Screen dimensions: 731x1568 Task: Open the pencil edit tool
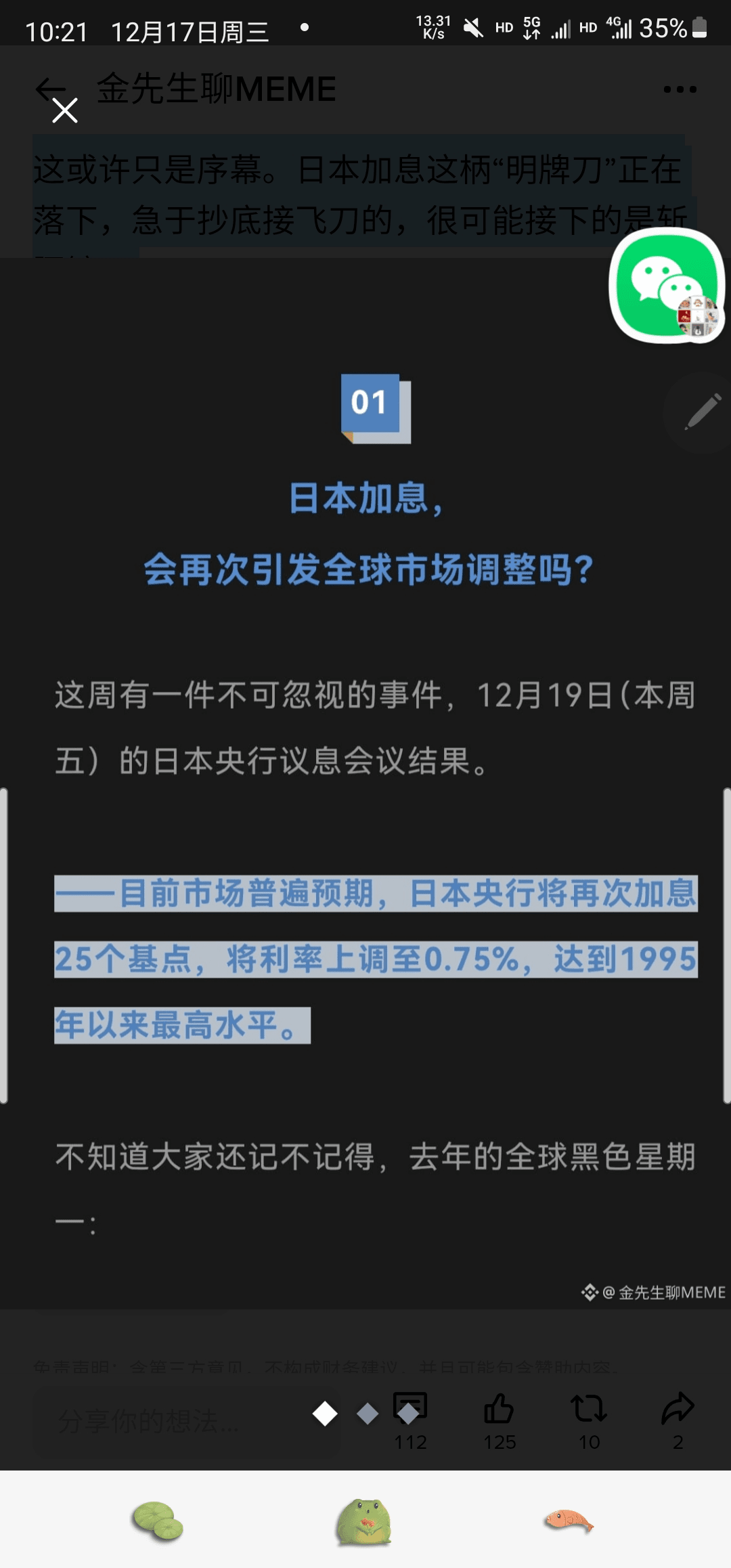click(702, 412)
